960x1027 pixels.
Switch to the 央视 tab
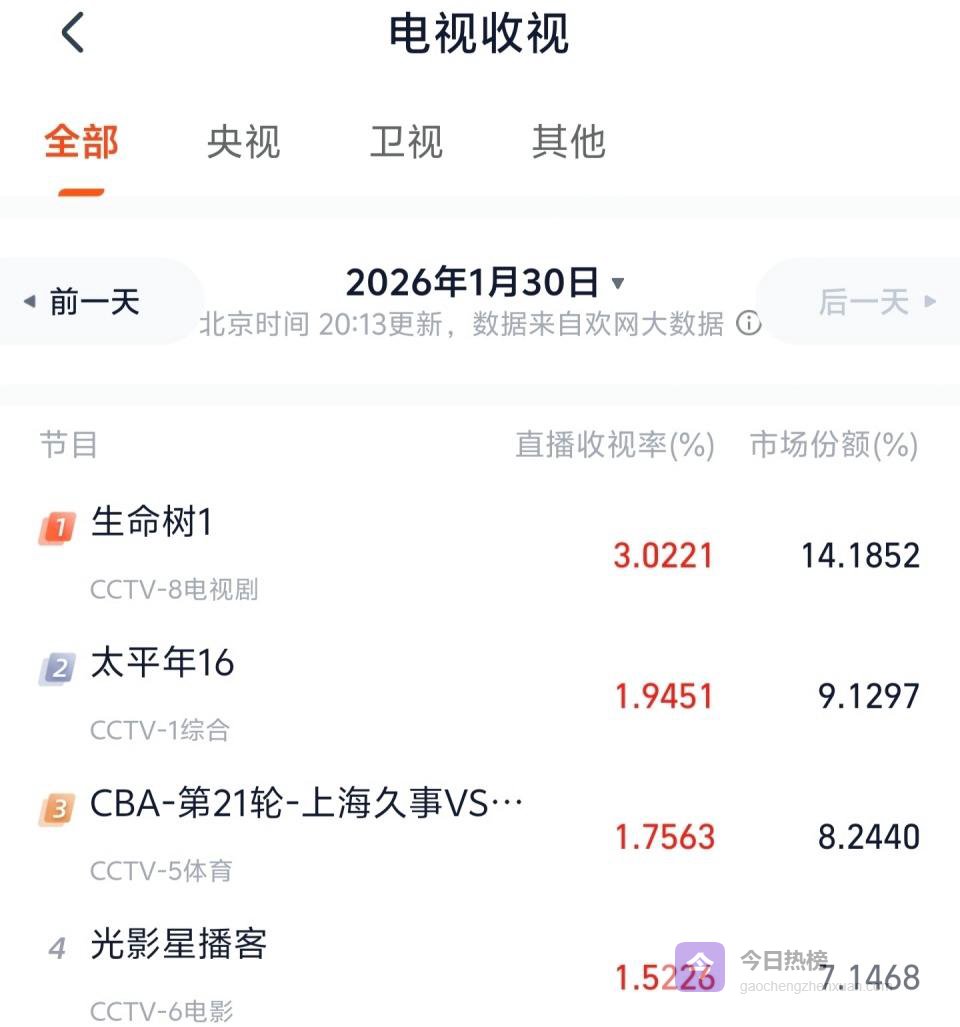coord(243,142)
